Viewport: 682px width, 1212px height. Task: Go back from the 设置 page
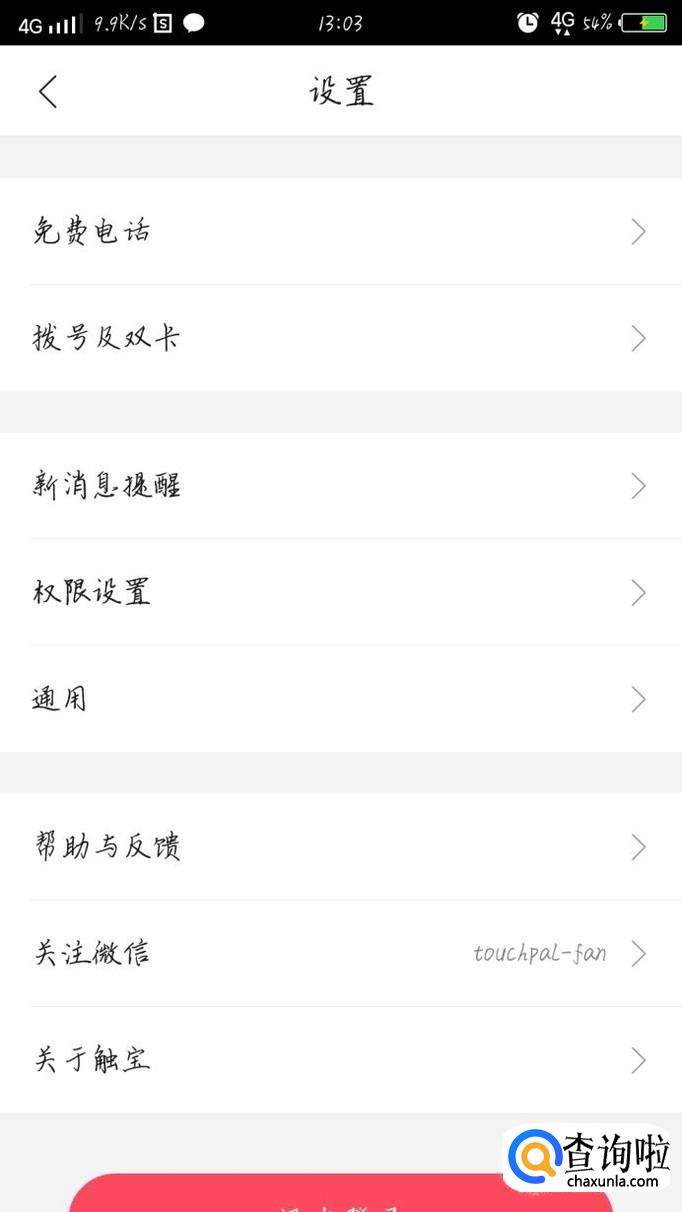pyautogui.click(x=48, y=91)
